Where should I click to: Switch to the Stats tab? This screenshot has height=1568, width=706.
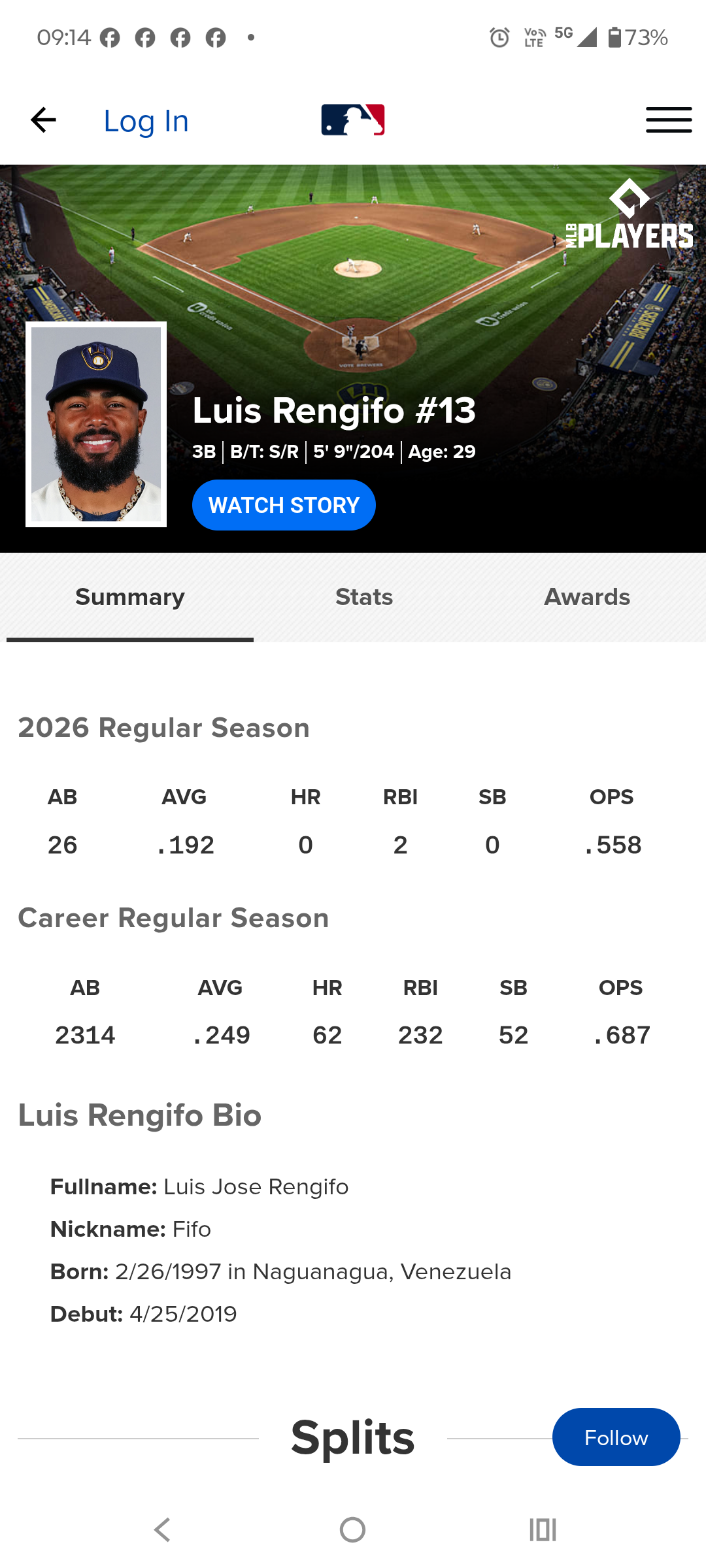pos(364,597)
